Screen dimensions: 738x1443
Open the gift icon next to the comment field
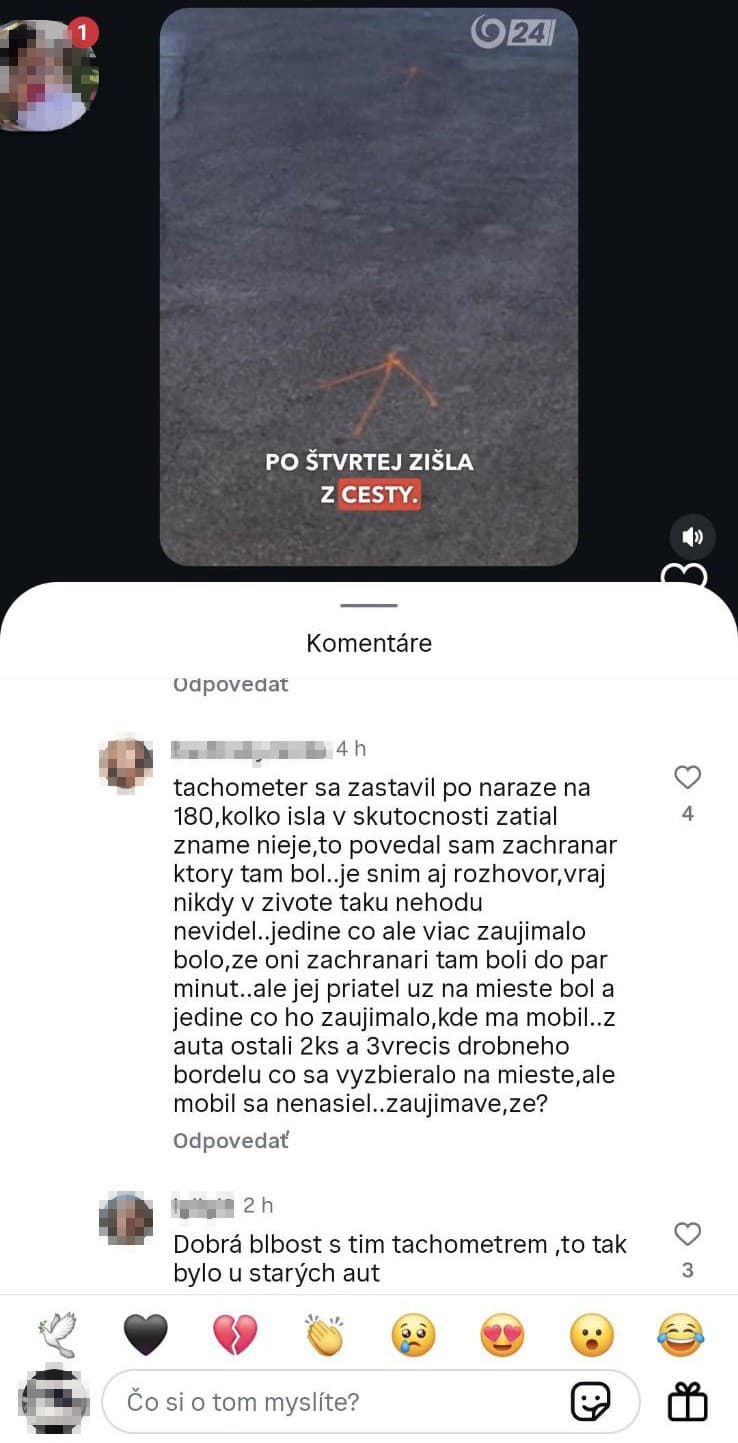(x=686, y=1401)
